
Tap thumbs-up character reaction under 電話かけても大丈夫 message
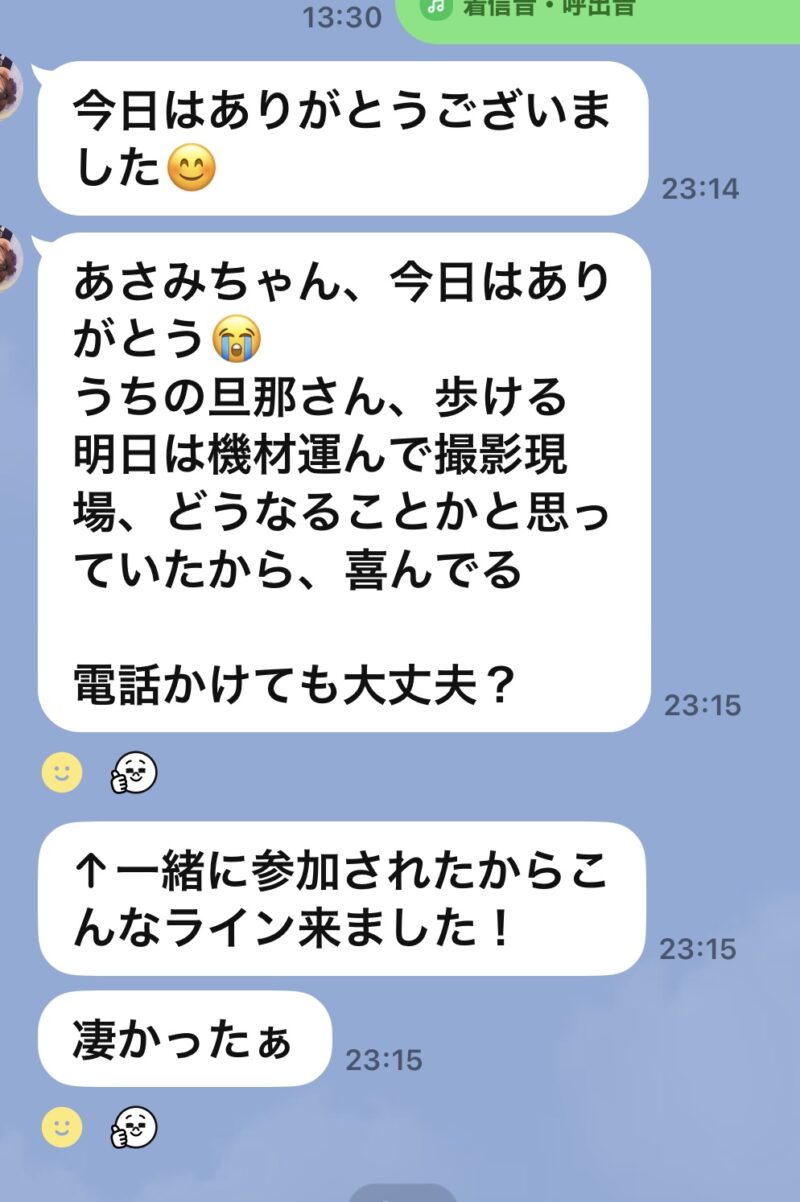pos(133,773)
